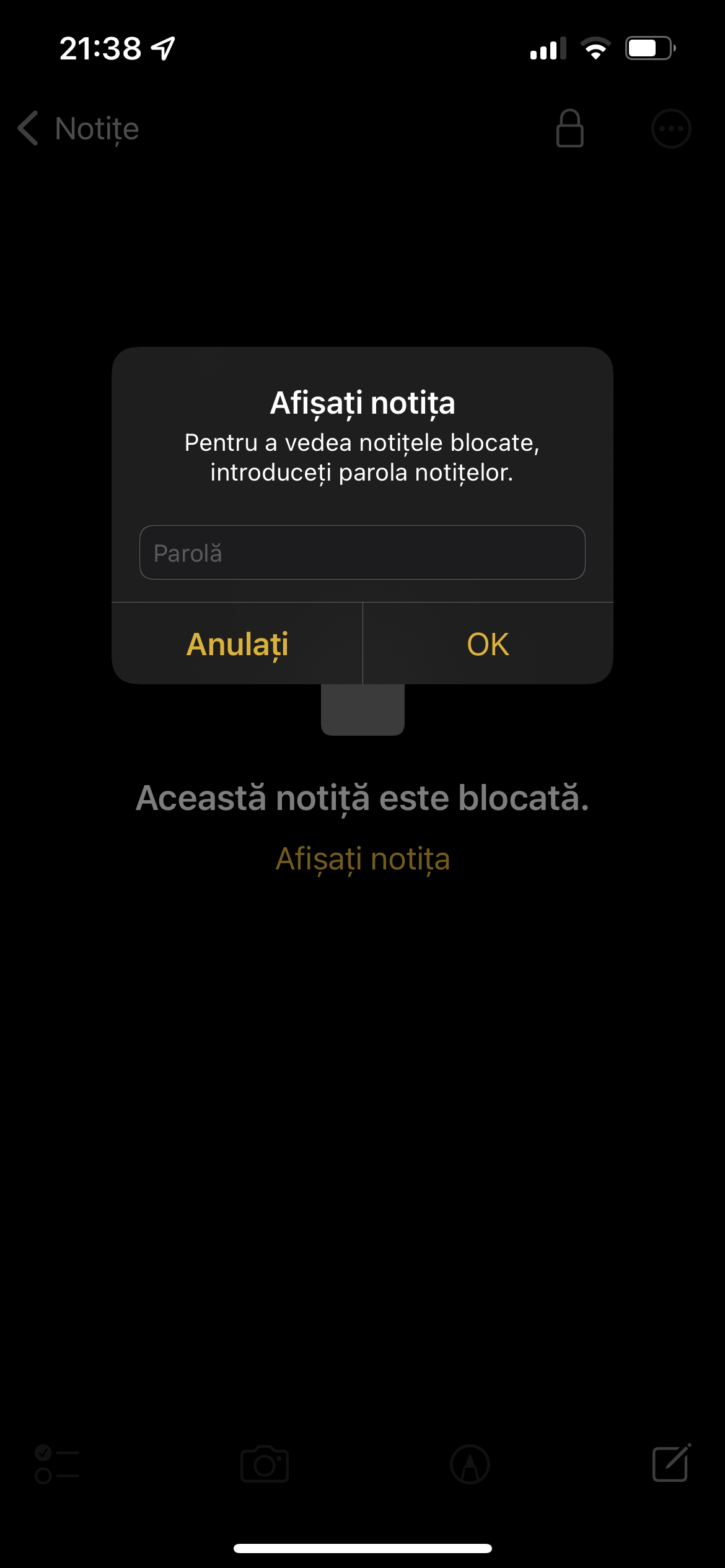Open the checklist tool
725x1568 pixels.
click(x=56, y=1465)
